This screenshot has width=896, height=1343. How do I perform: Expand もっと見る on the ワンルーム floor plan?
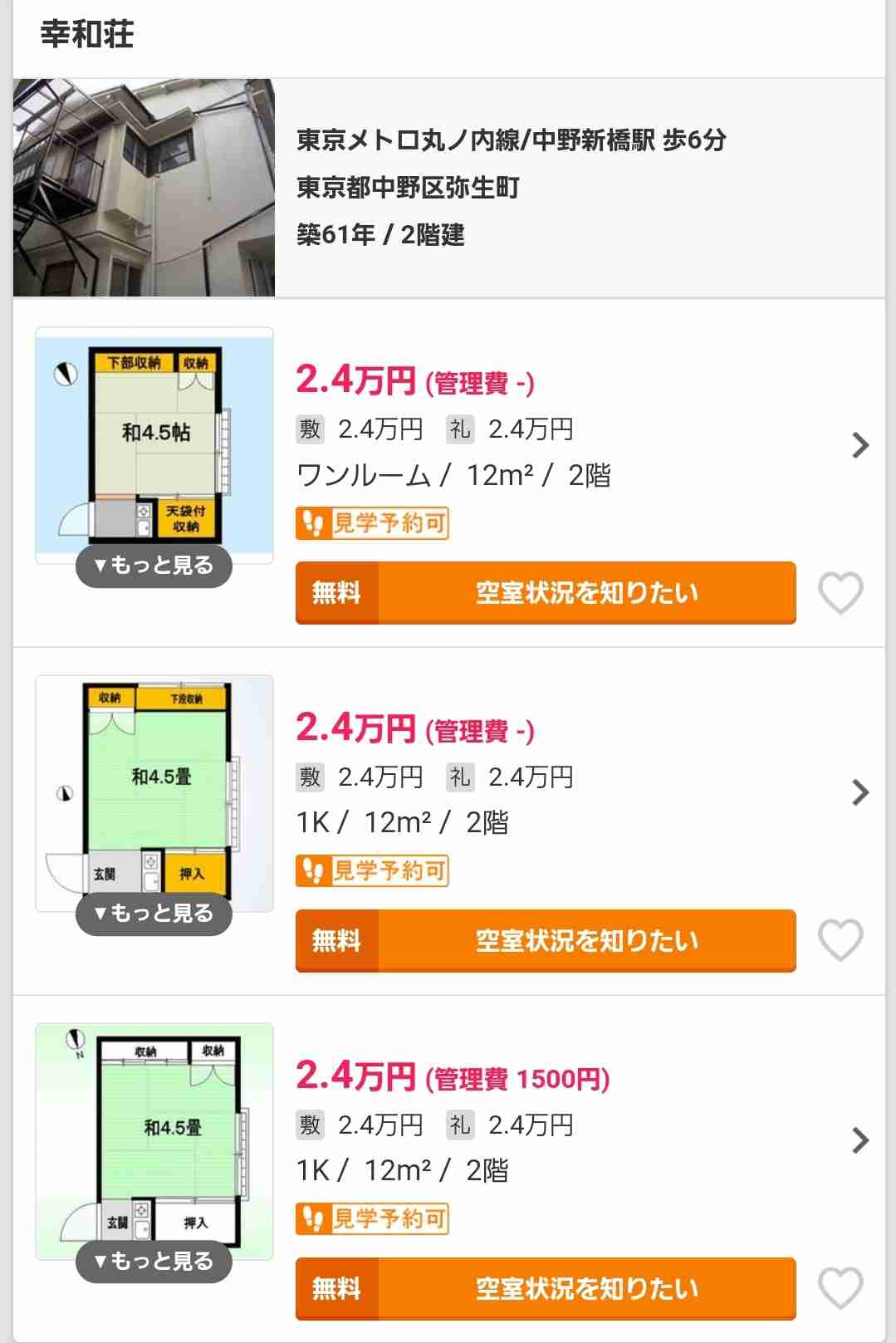[x=154, y=566]
